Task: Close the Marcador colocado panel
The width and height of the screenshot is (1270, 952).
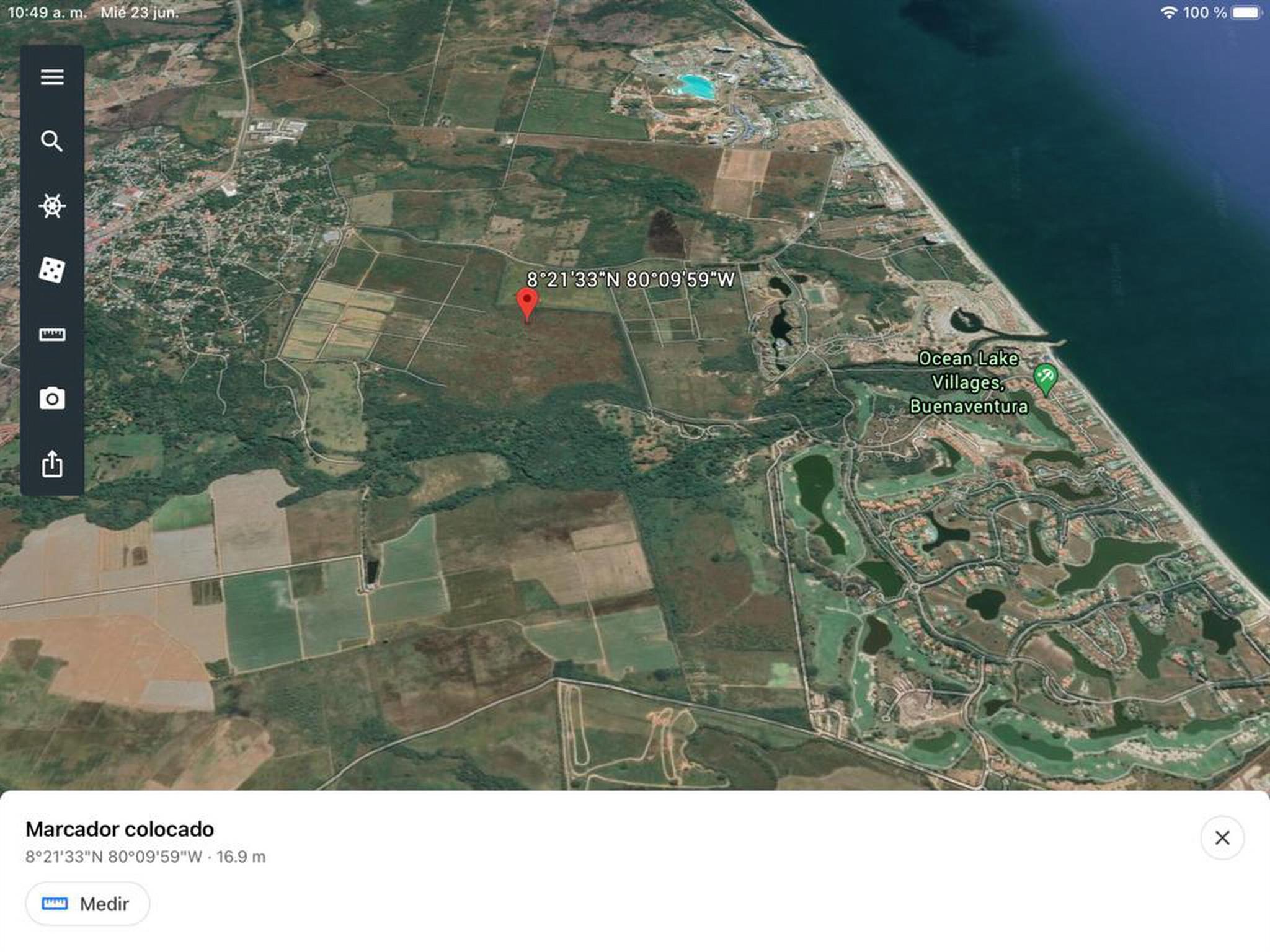Action: click(x=1222, y=838)
